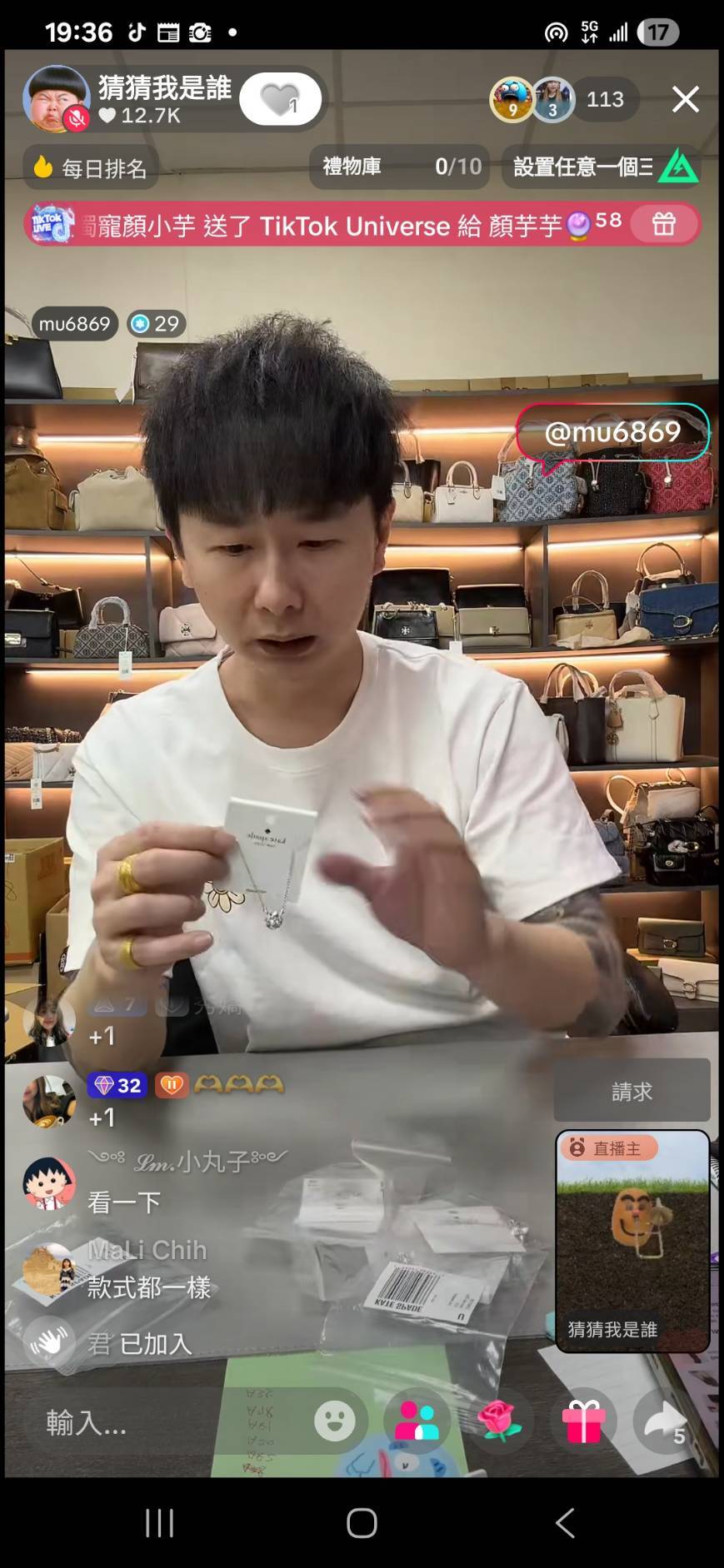Open the gift box panel
Screen dimensions: 724x1568
[x=583, y=1421]
